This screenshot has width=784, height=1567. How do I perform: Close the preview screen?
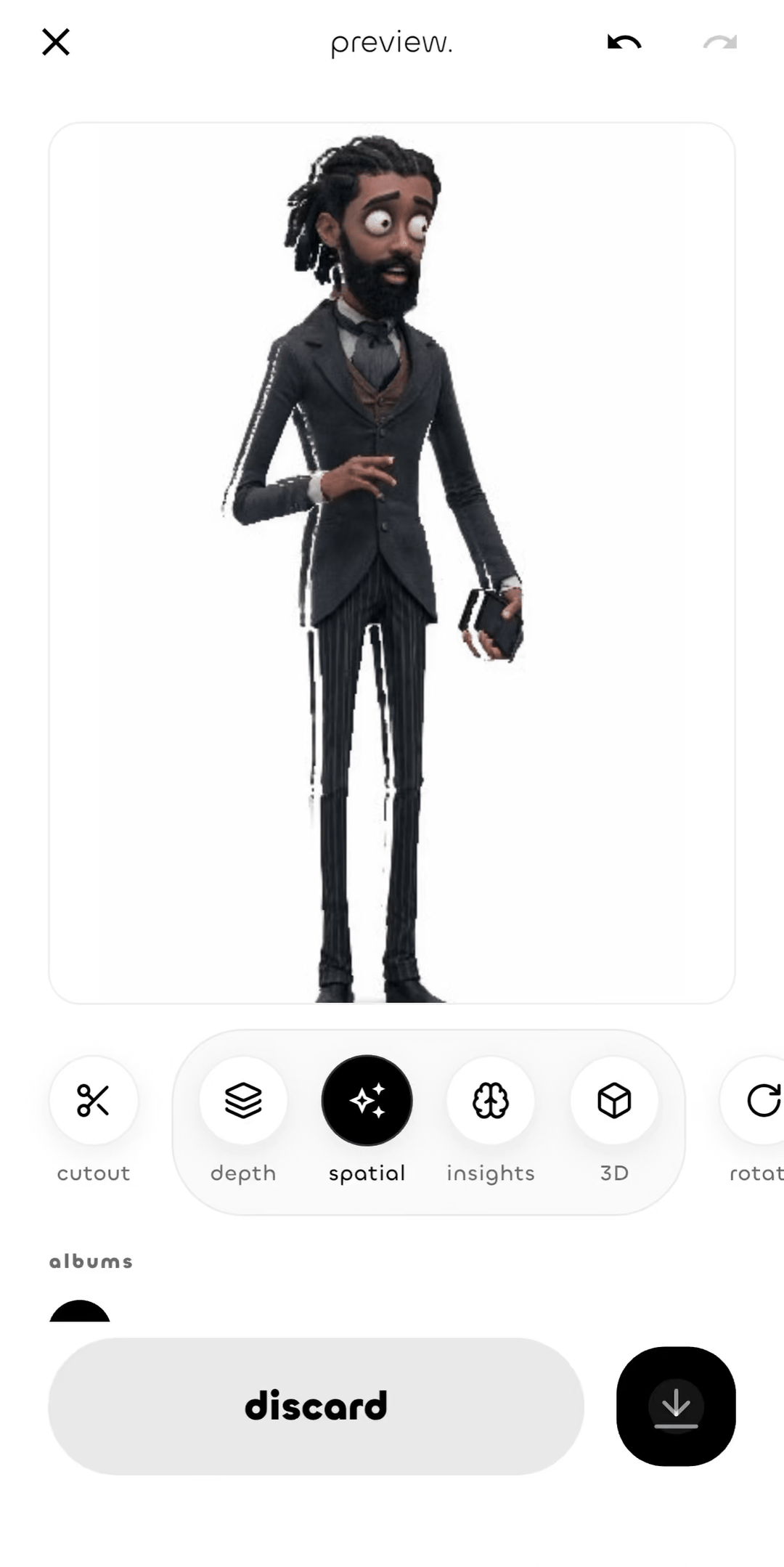pyautogui.click(x=56, y=42)
